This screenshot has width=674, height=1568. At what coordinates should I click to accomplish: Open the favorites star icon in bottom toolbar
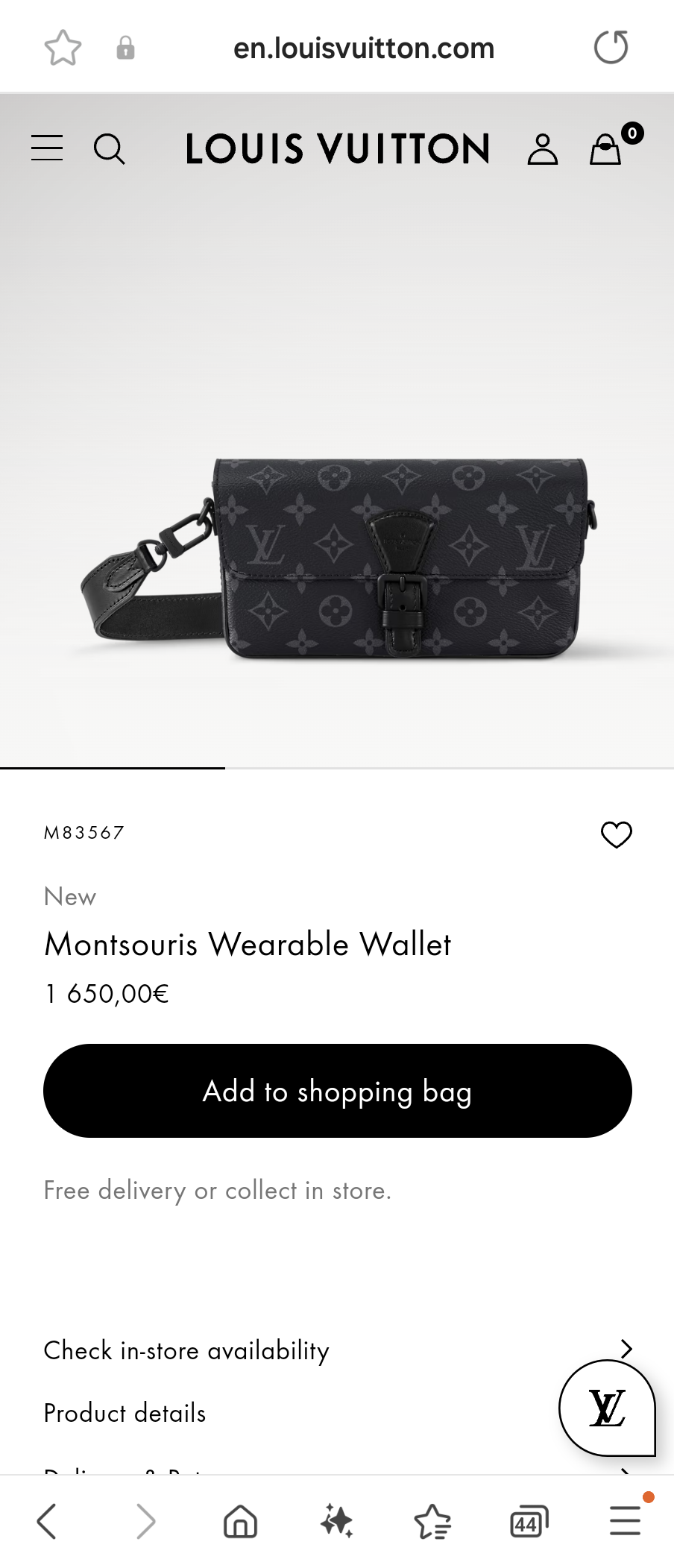click(x=432, y=1522)
